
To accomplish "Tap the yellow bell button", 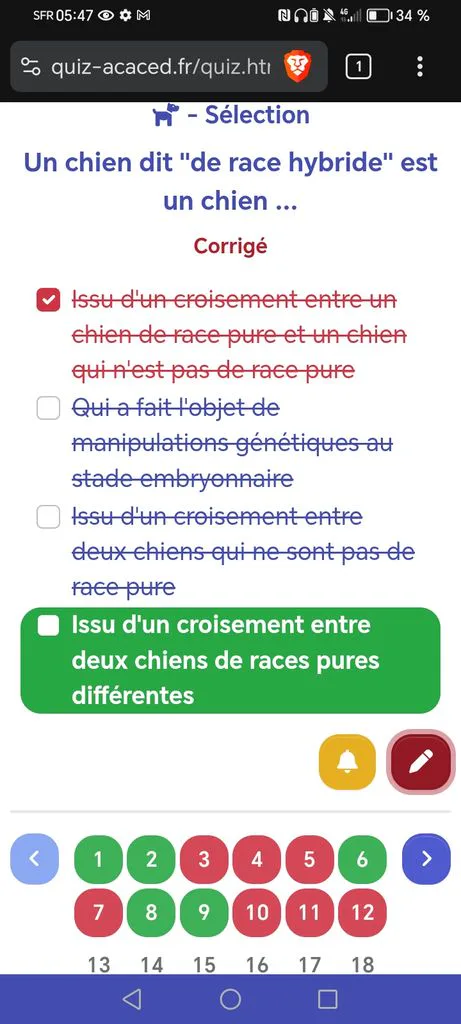I will tap(347, 761).
